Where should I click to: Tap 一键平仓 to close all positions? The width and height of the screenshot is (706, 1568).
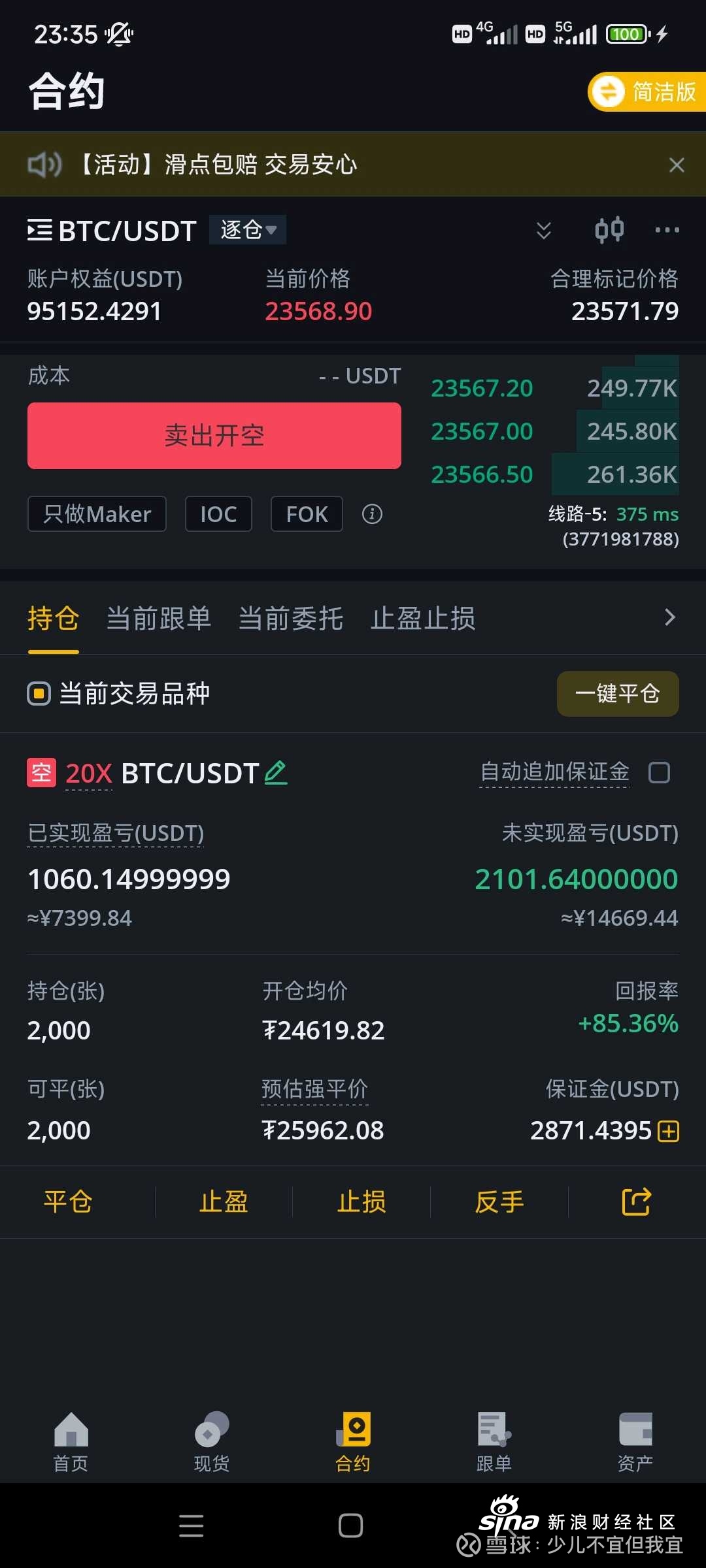point(618,694)
